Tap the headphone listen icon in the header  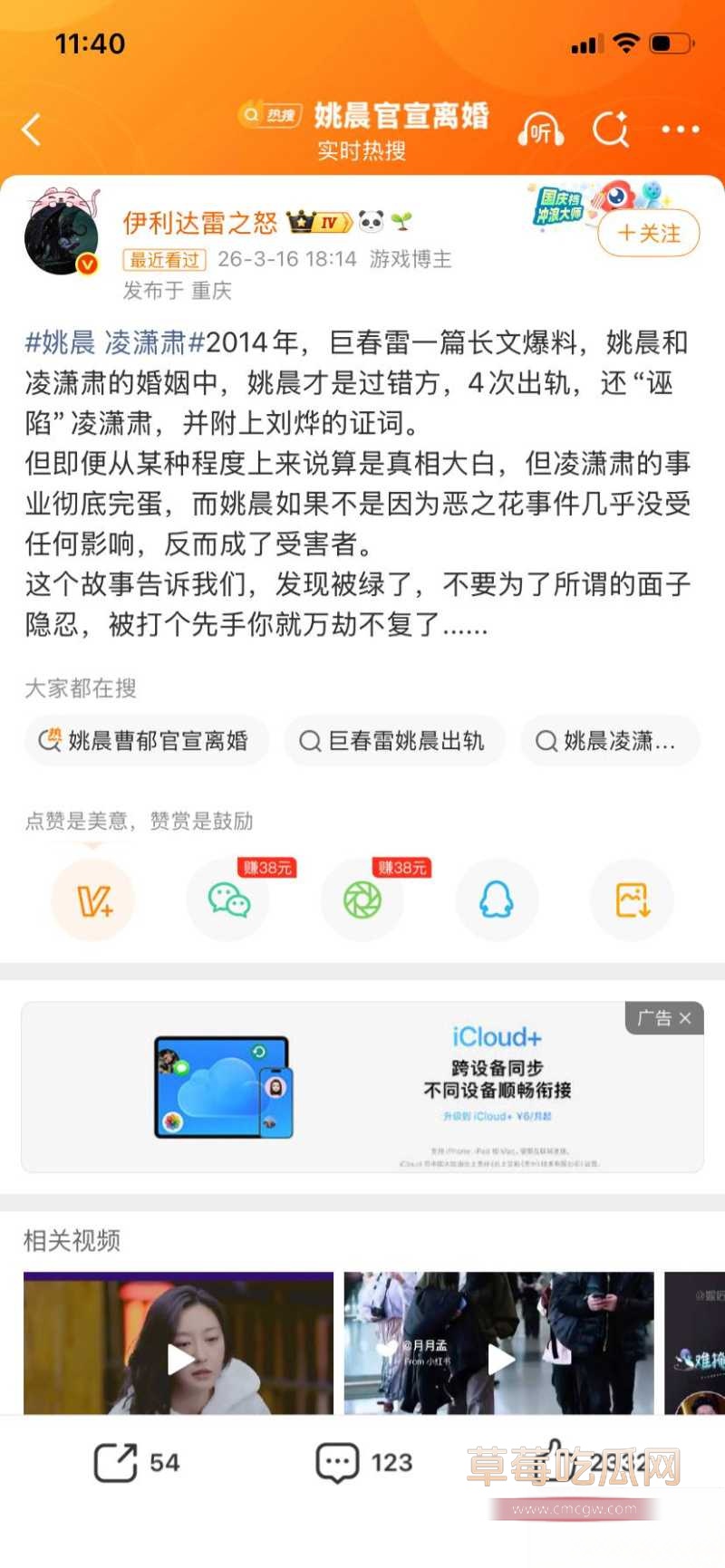540,128
